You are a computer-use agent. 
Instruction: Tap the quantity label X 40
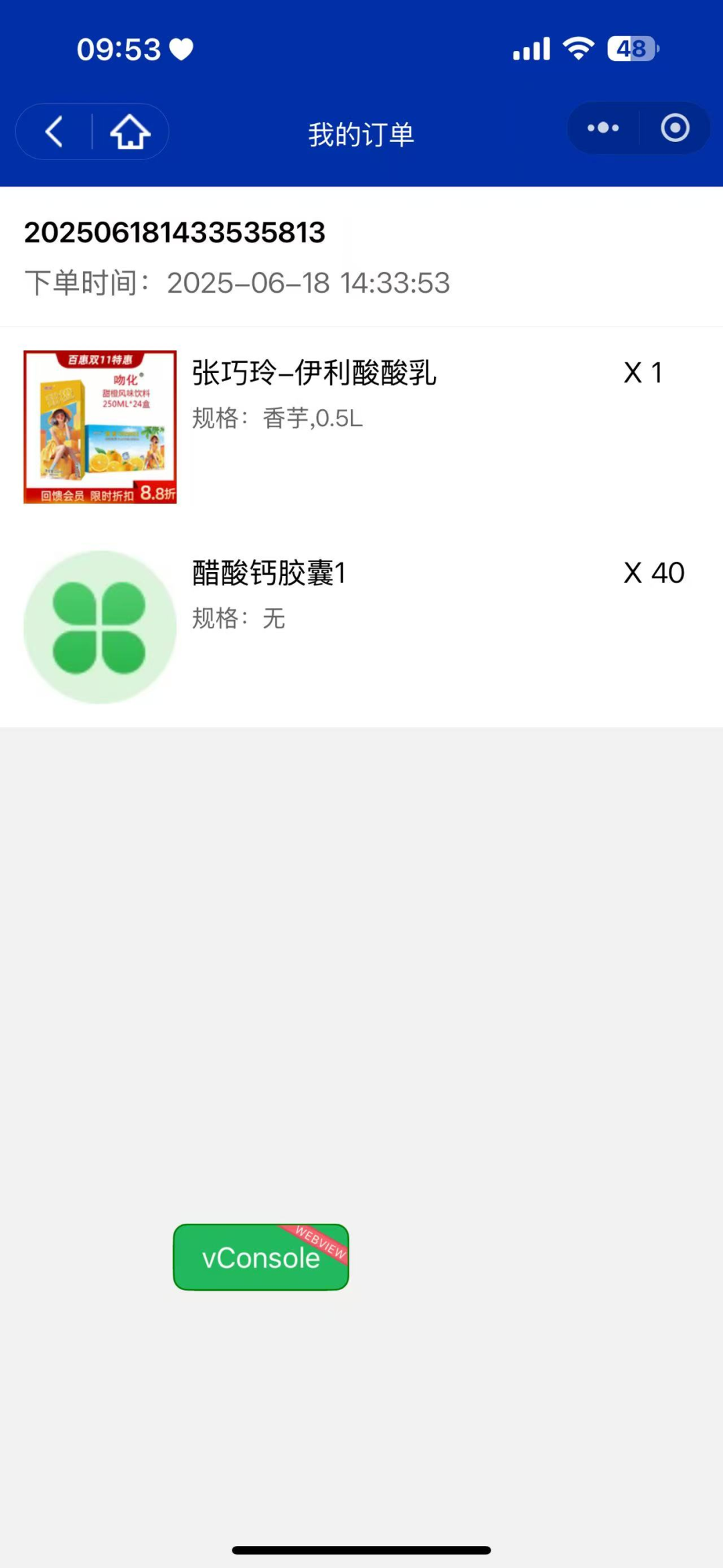coord(653,573)
